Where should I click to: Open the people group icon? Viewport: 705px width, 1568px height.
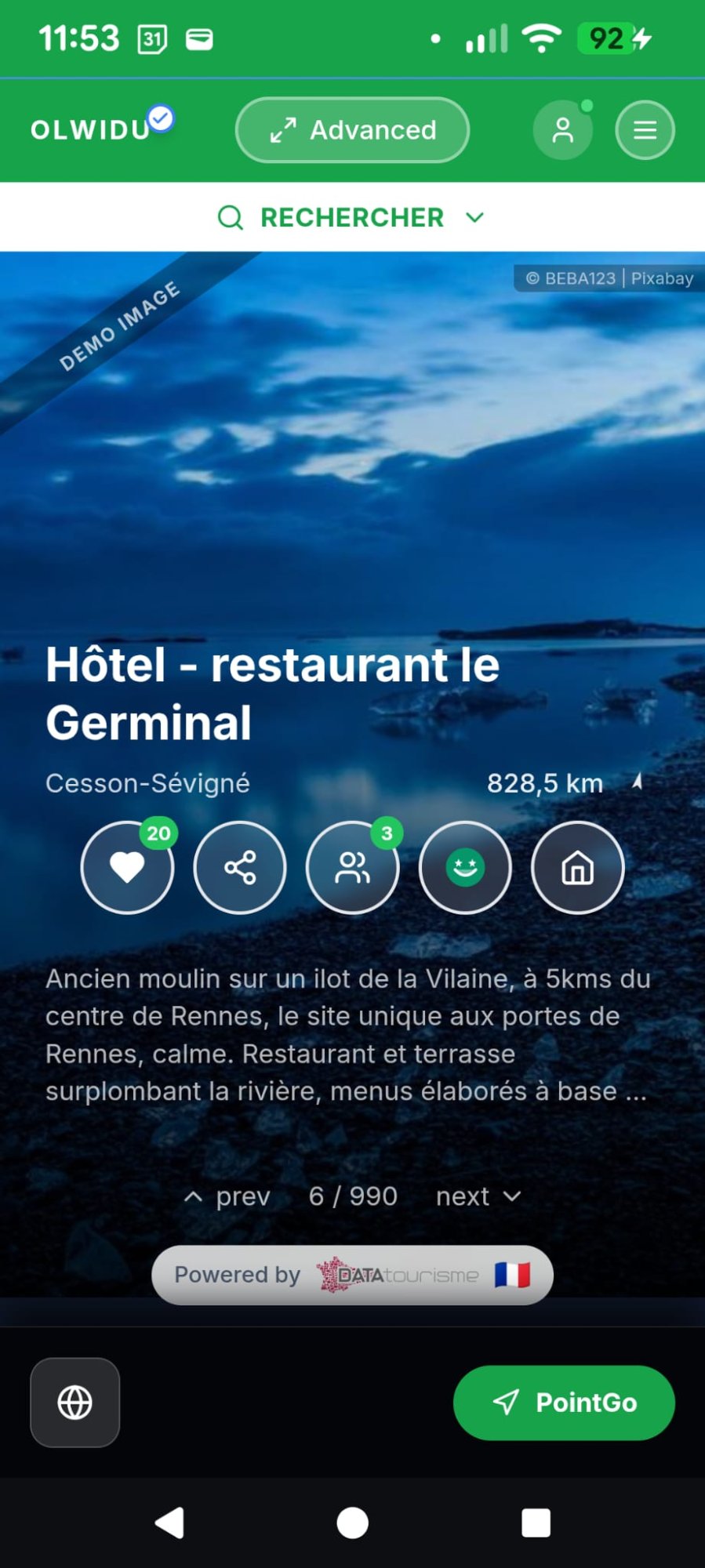[x=353, y=867]
